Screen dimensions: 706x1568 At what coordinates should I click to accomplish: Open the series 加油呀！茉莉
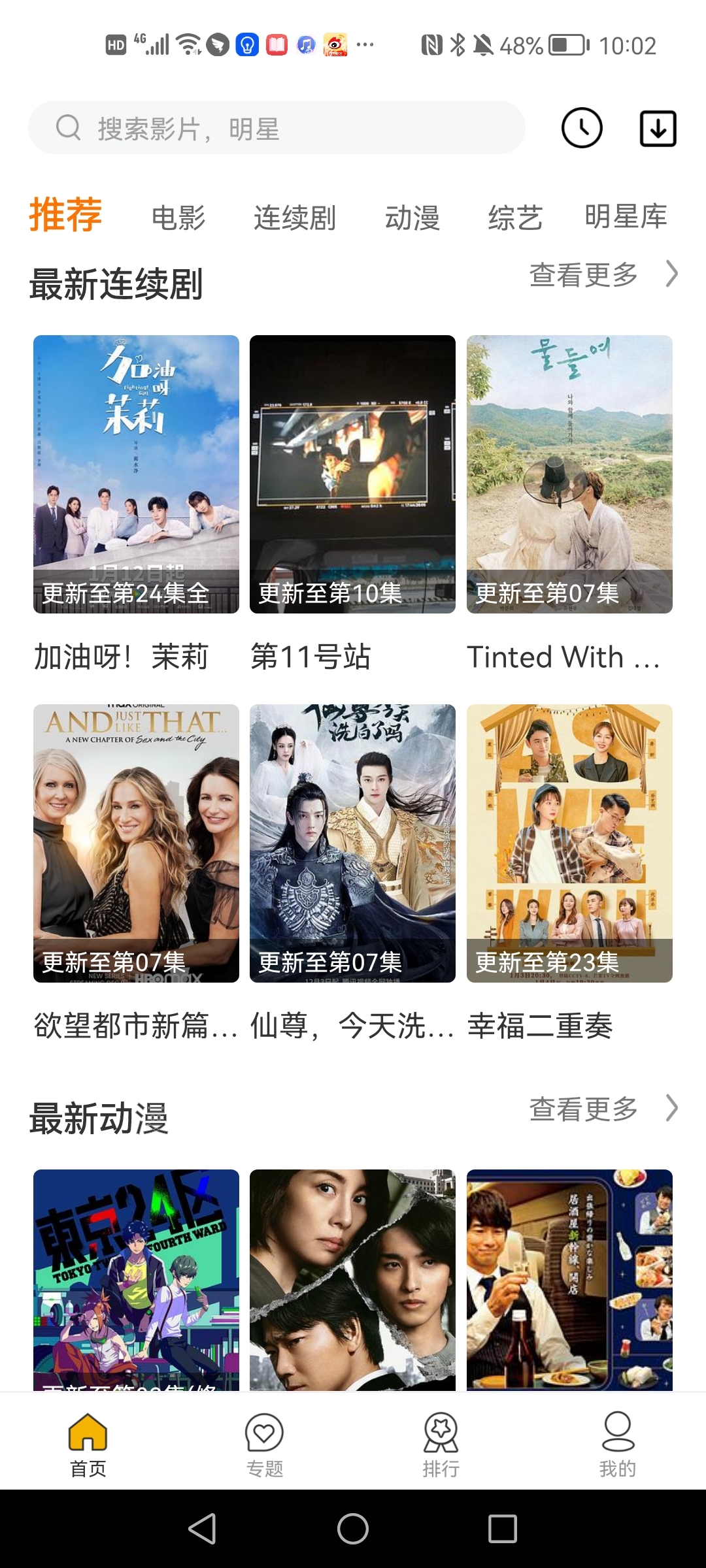click(136, 474)
